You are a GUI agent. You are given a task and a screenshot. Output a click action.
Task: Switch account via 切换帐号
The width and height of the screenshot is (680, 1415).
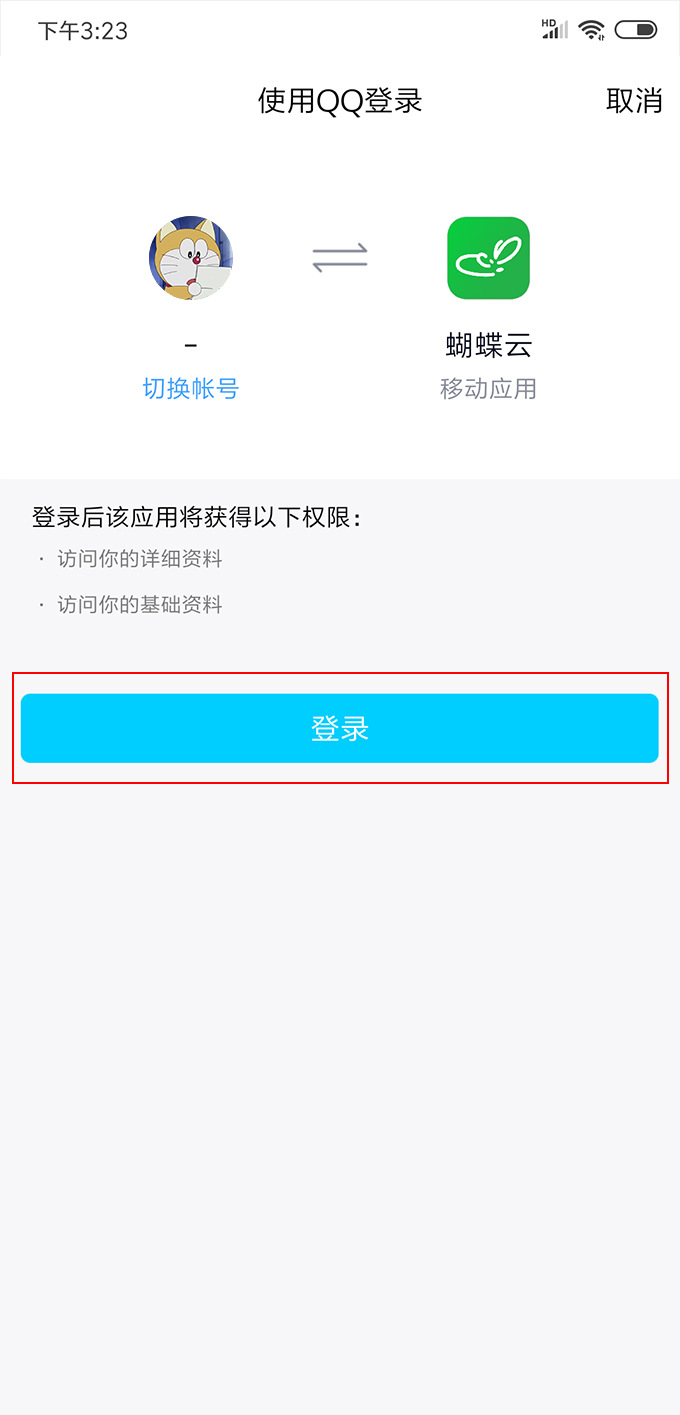point(191,389)
